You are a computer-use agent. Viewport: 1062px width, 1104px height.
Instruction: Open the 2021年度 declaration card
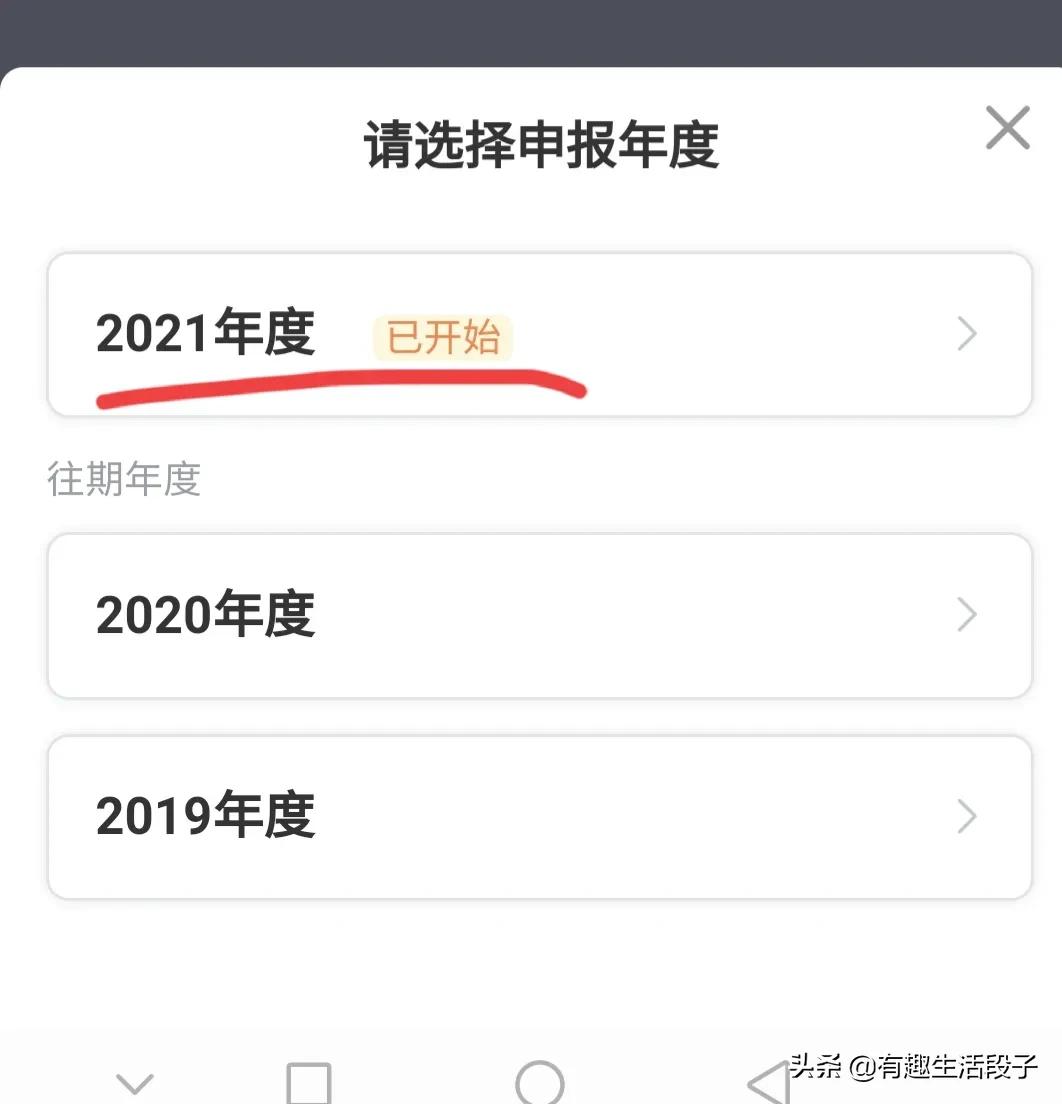point(540,333)
